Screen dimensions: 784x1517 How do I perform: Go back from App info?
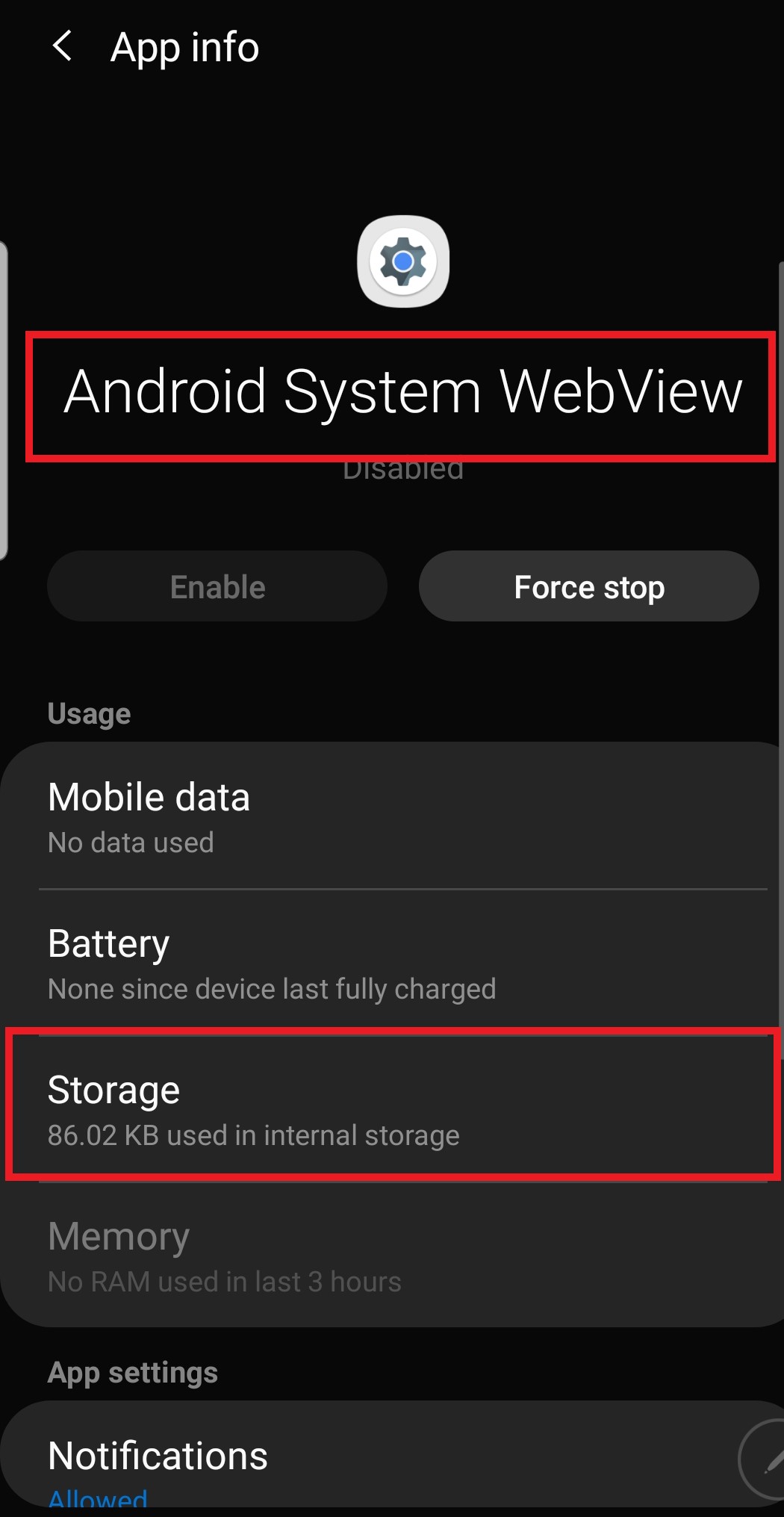point(63,46)
